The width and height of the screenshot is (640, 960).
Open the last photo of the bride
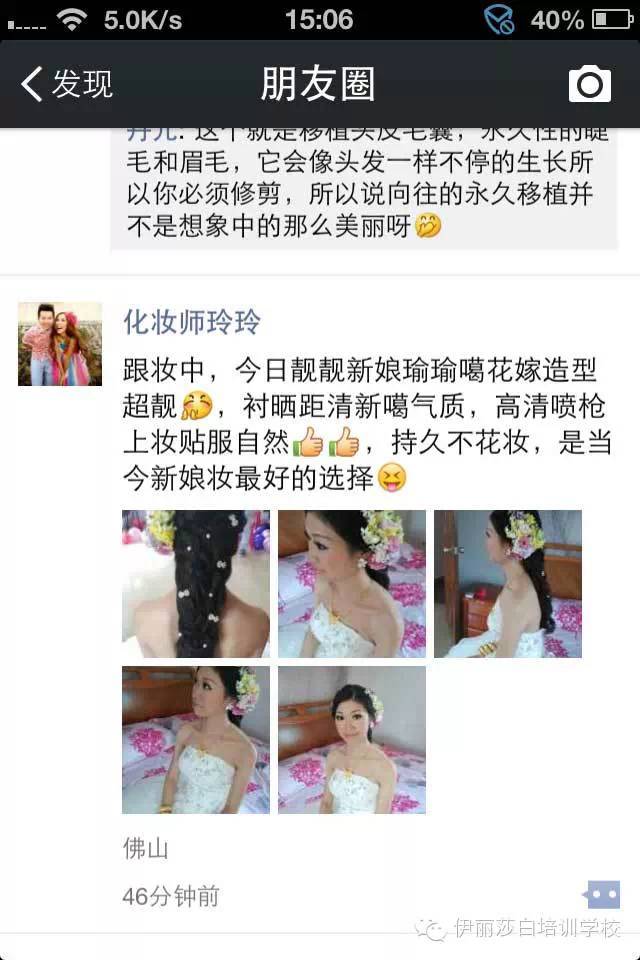click(351, 740)
